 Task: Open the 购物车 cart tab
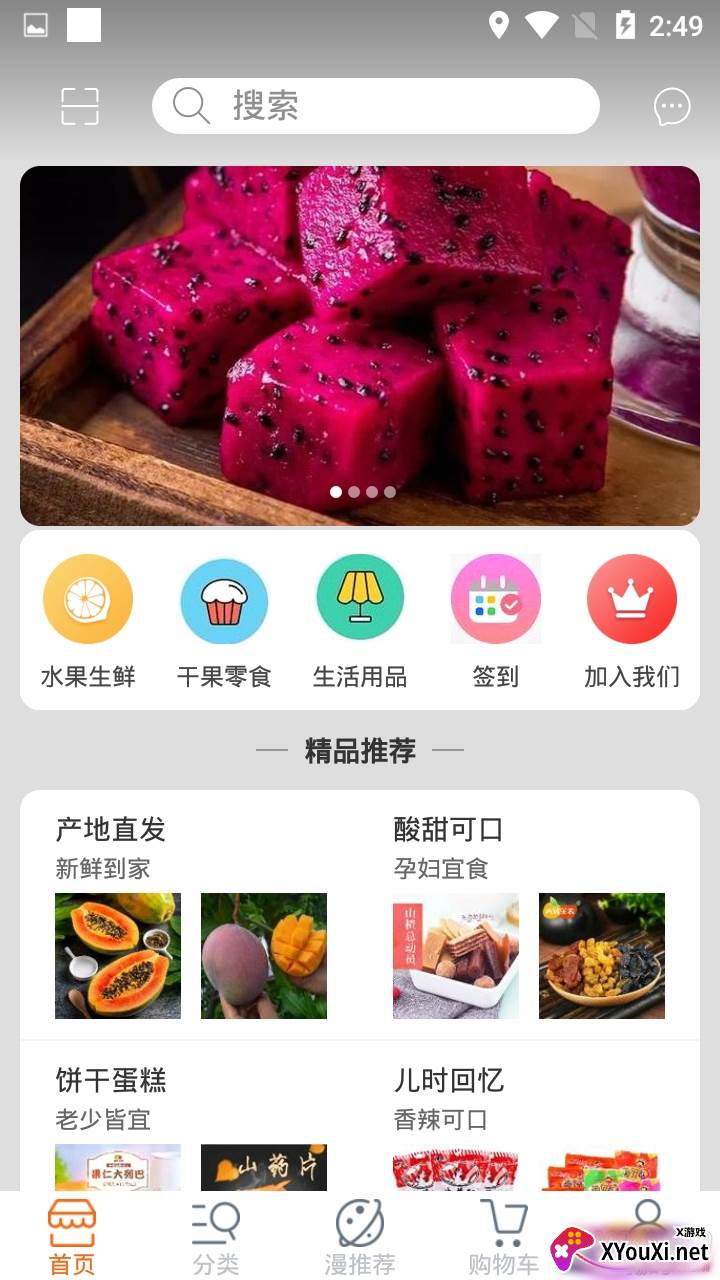504,1238
